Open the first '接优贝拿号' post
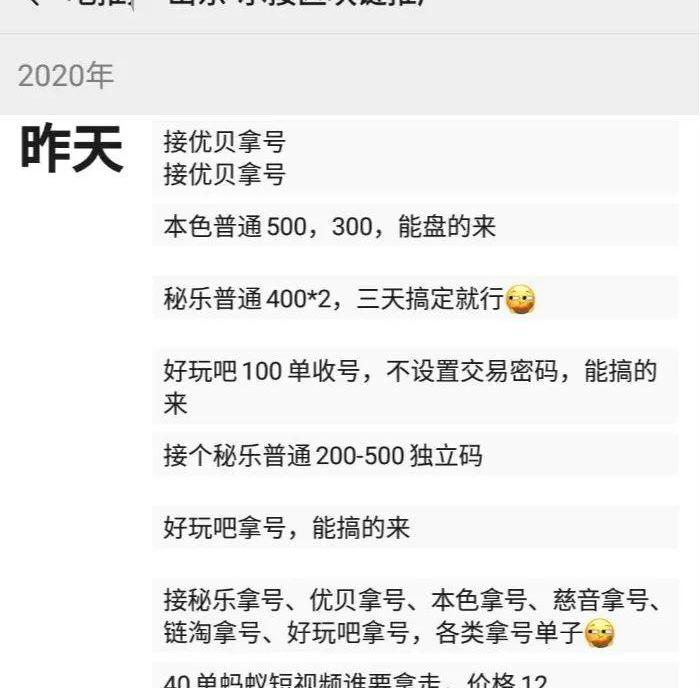The image size is (700, 688). 225,143
